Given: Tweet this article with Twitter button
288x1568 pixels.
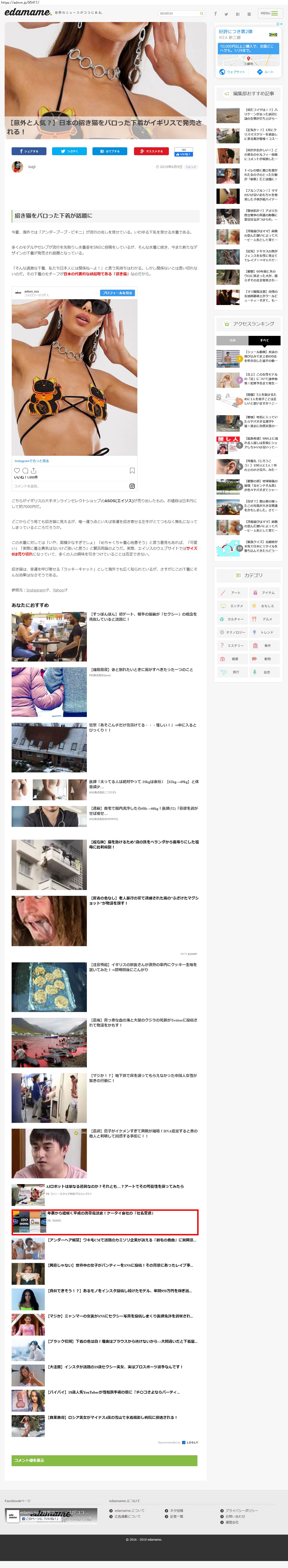Looking at the screenshot, I should click(x=69, y=151).
